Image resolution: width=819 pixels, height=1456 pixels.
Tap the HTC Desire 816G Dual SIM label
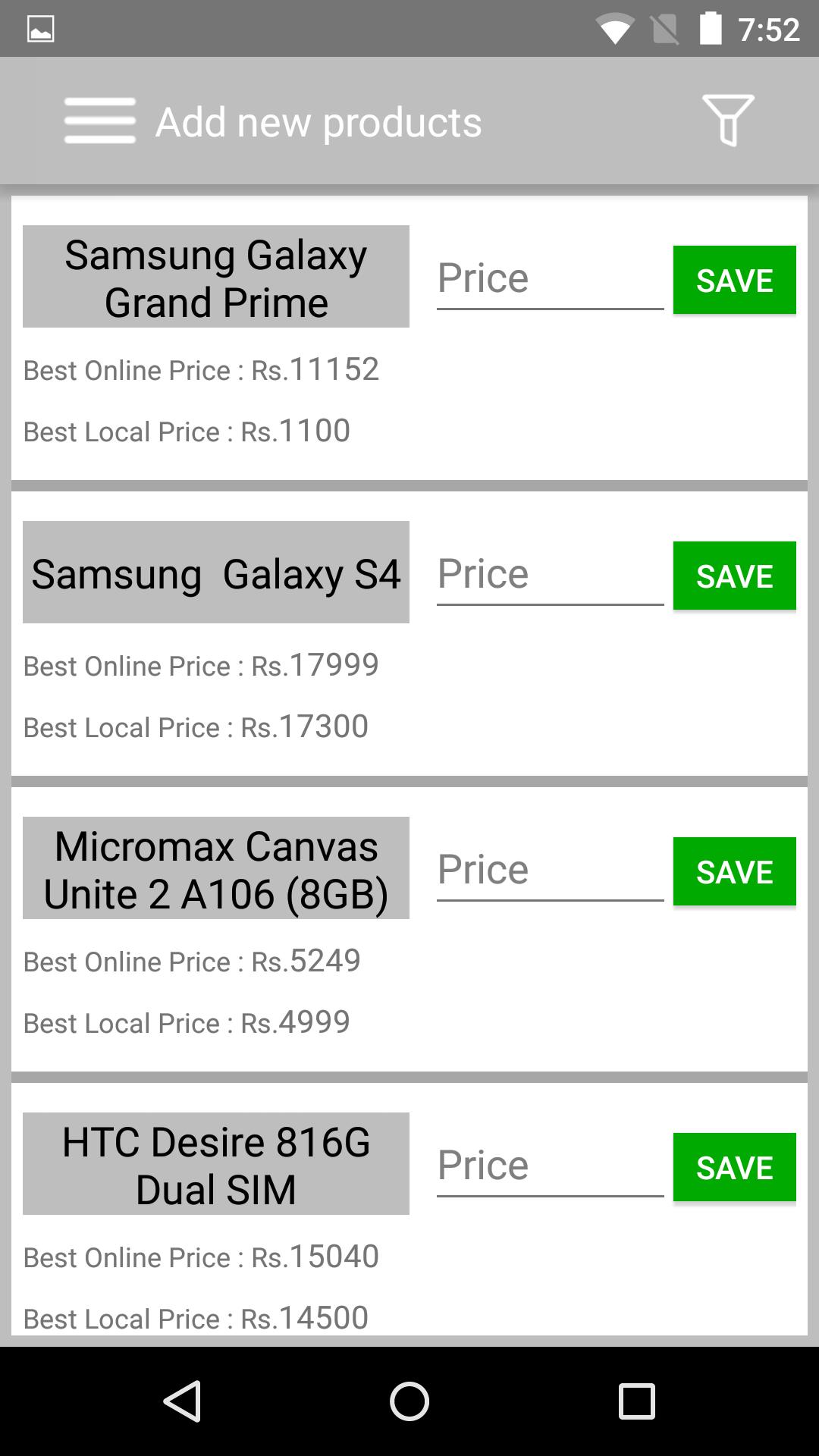pos(215,1164)
